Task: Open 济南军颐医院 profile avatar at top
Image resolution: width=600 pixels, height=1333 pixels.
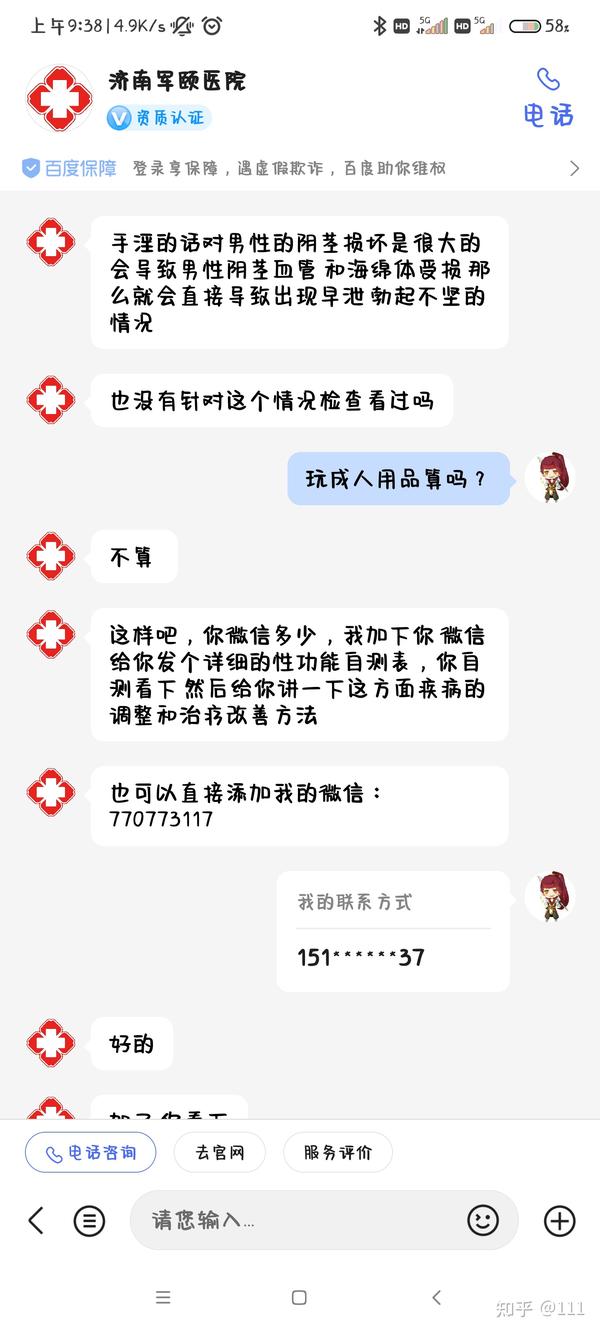Action: tap(60, 98)
